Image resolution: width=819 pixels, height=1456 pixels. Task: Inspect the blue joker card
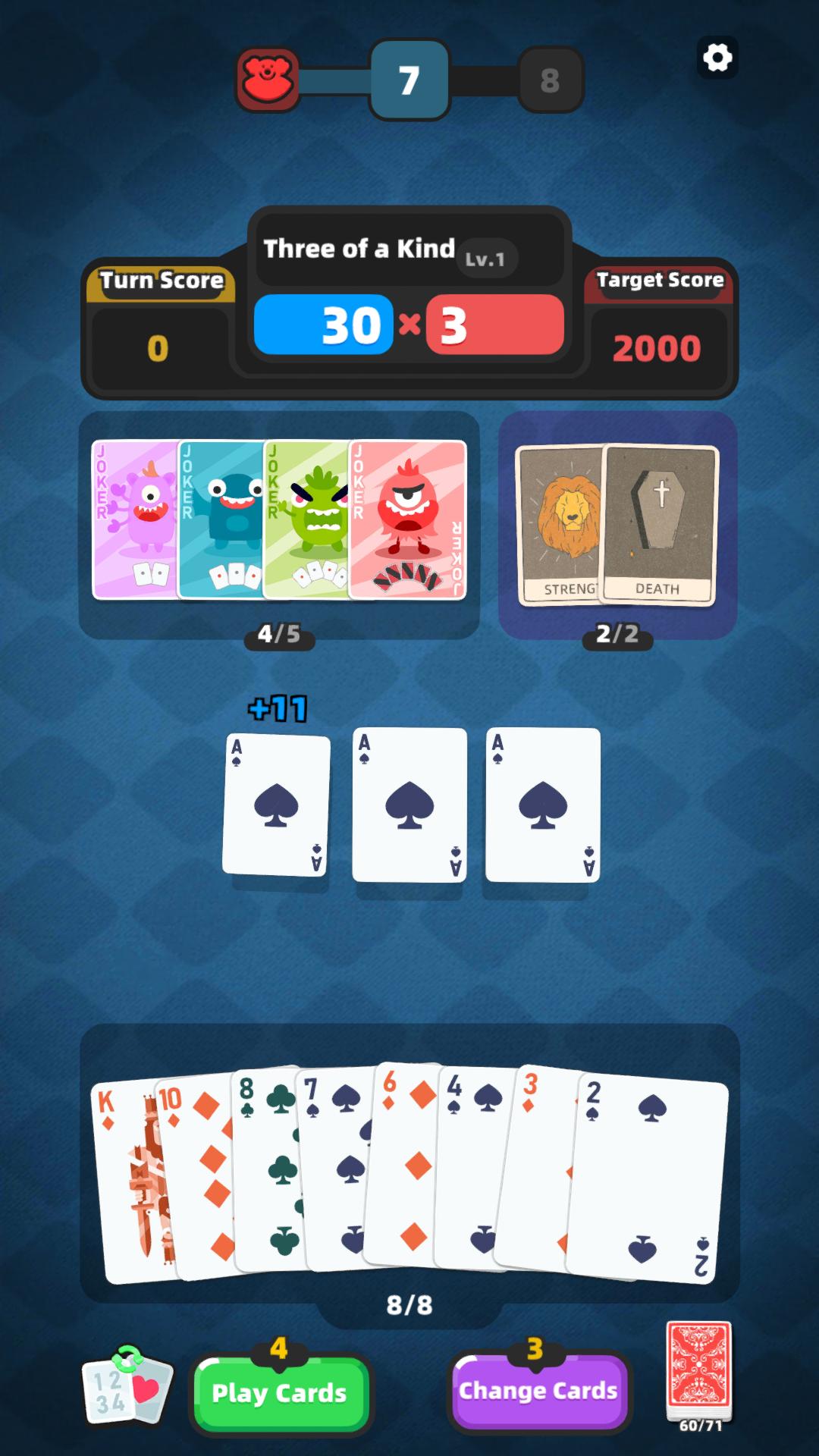coord(220,519)
